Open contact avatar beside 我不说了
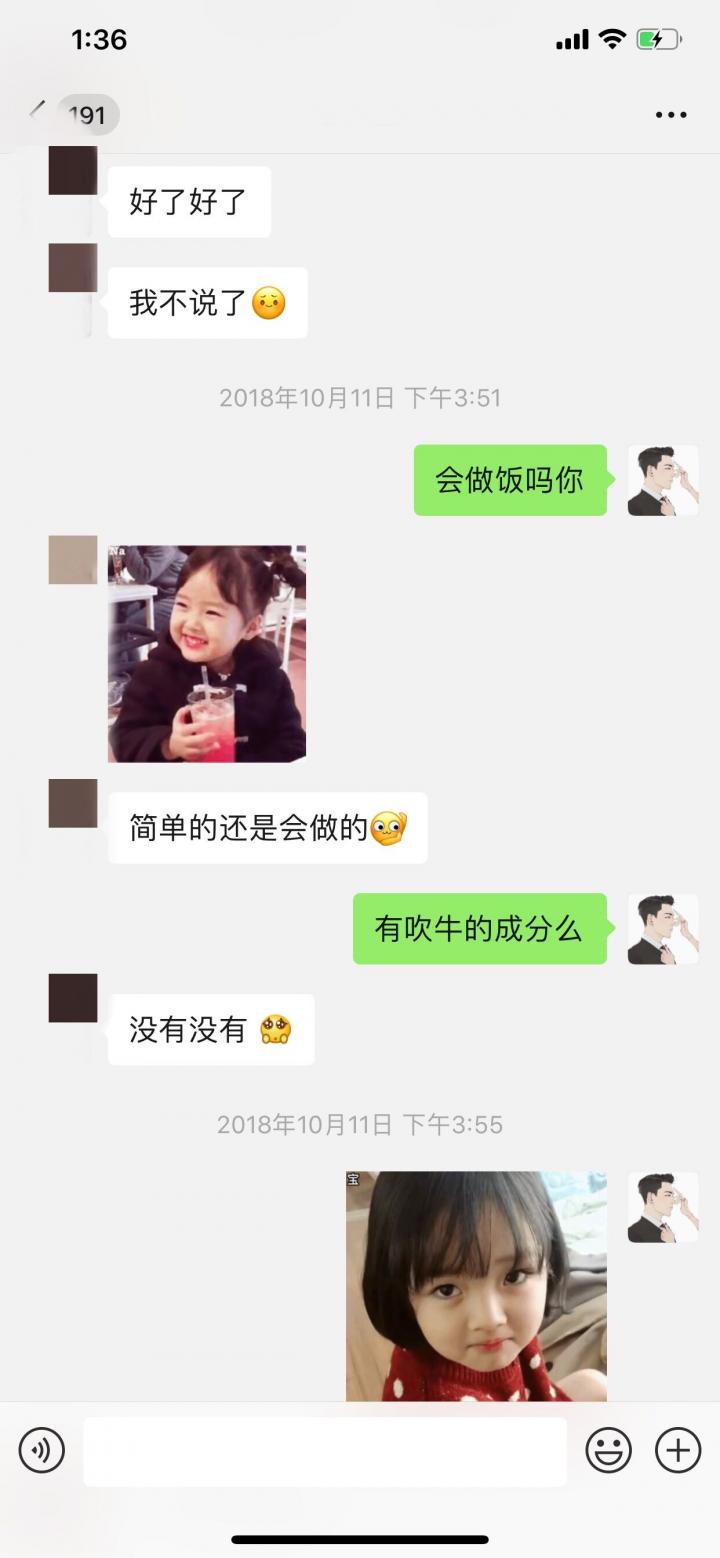The image size is (720, 1558). pyautogui.click(x=73, y=268)
